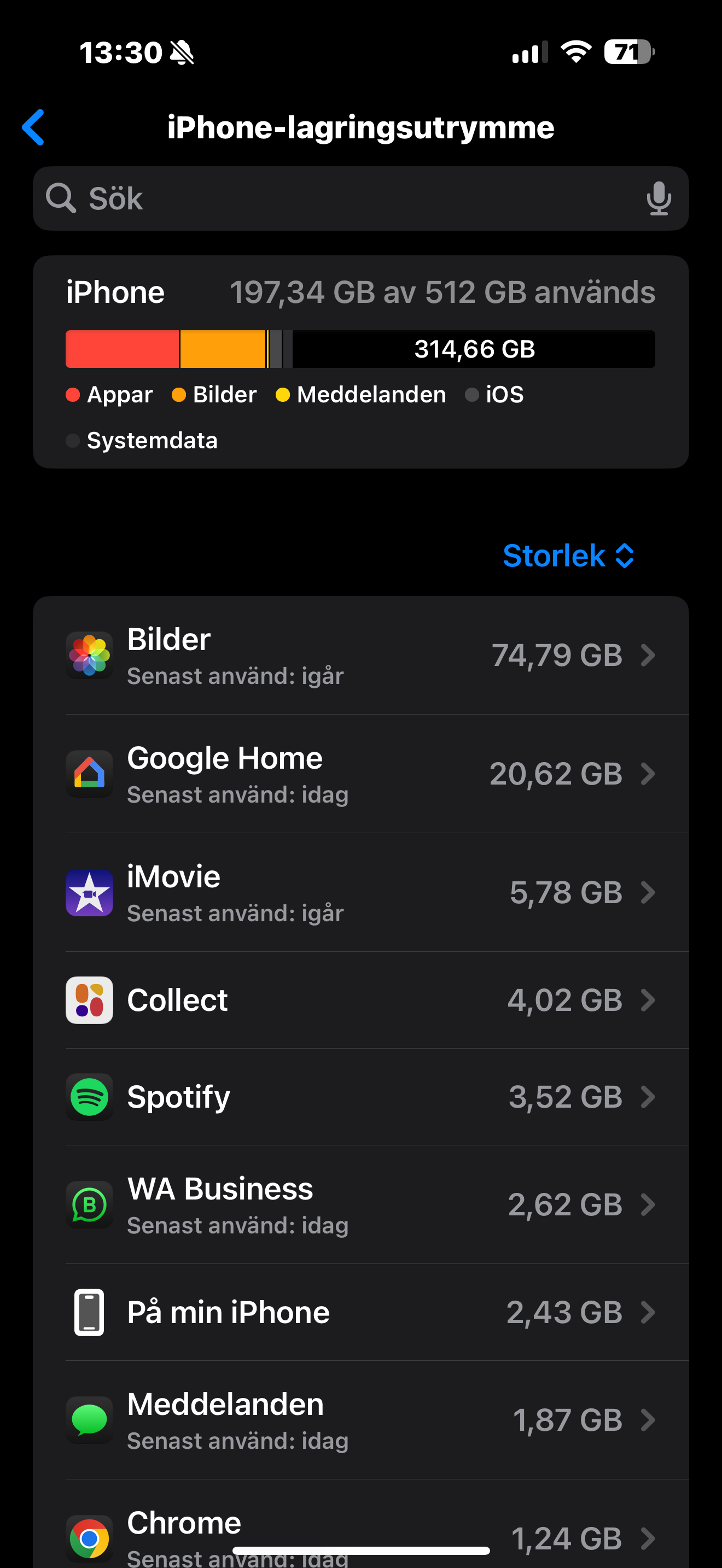Image resolution: width=722 pixels, height=1568 pixels.
Task: Open the Bilder storage details
Action: [360, 656]
